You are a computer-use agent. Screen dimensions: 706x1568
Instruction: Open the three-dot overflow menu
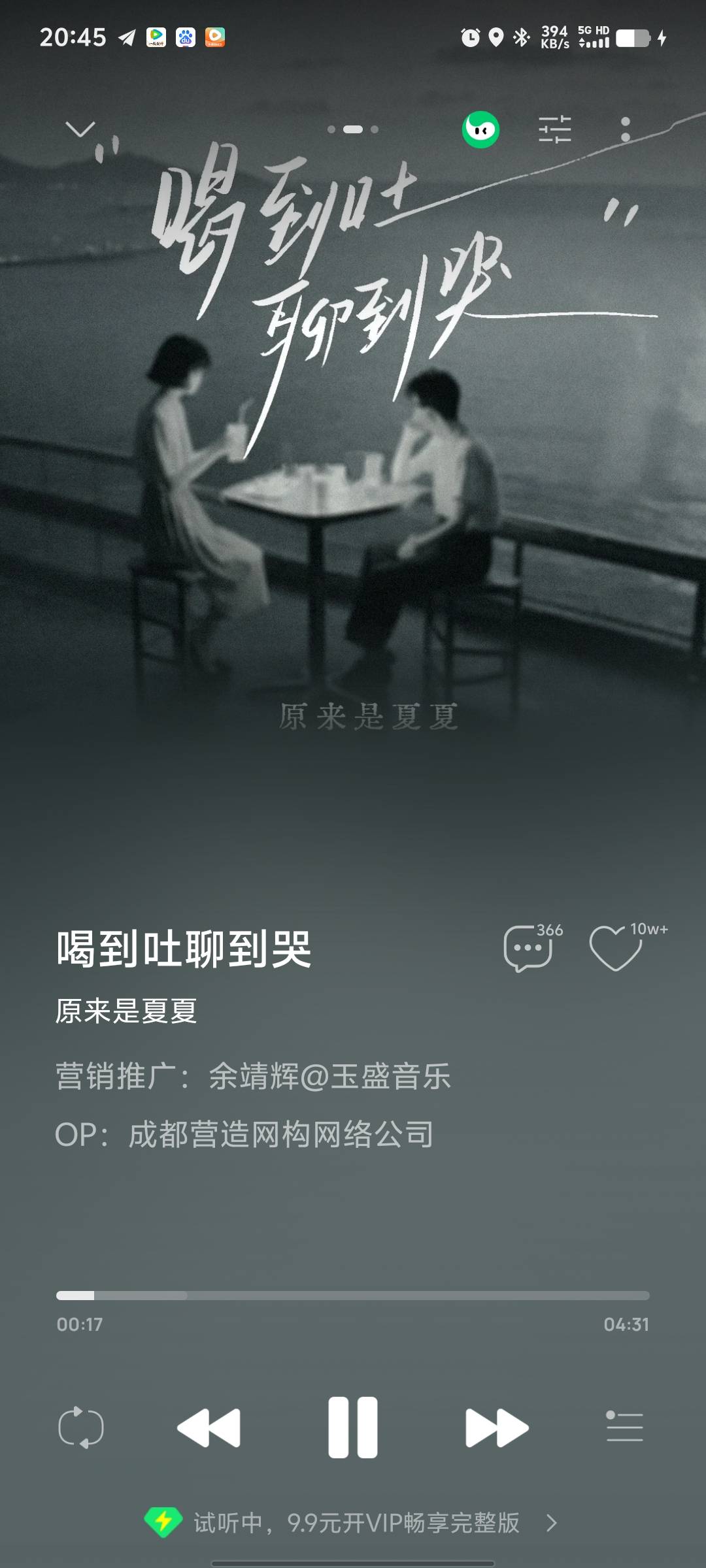[626, 129]
